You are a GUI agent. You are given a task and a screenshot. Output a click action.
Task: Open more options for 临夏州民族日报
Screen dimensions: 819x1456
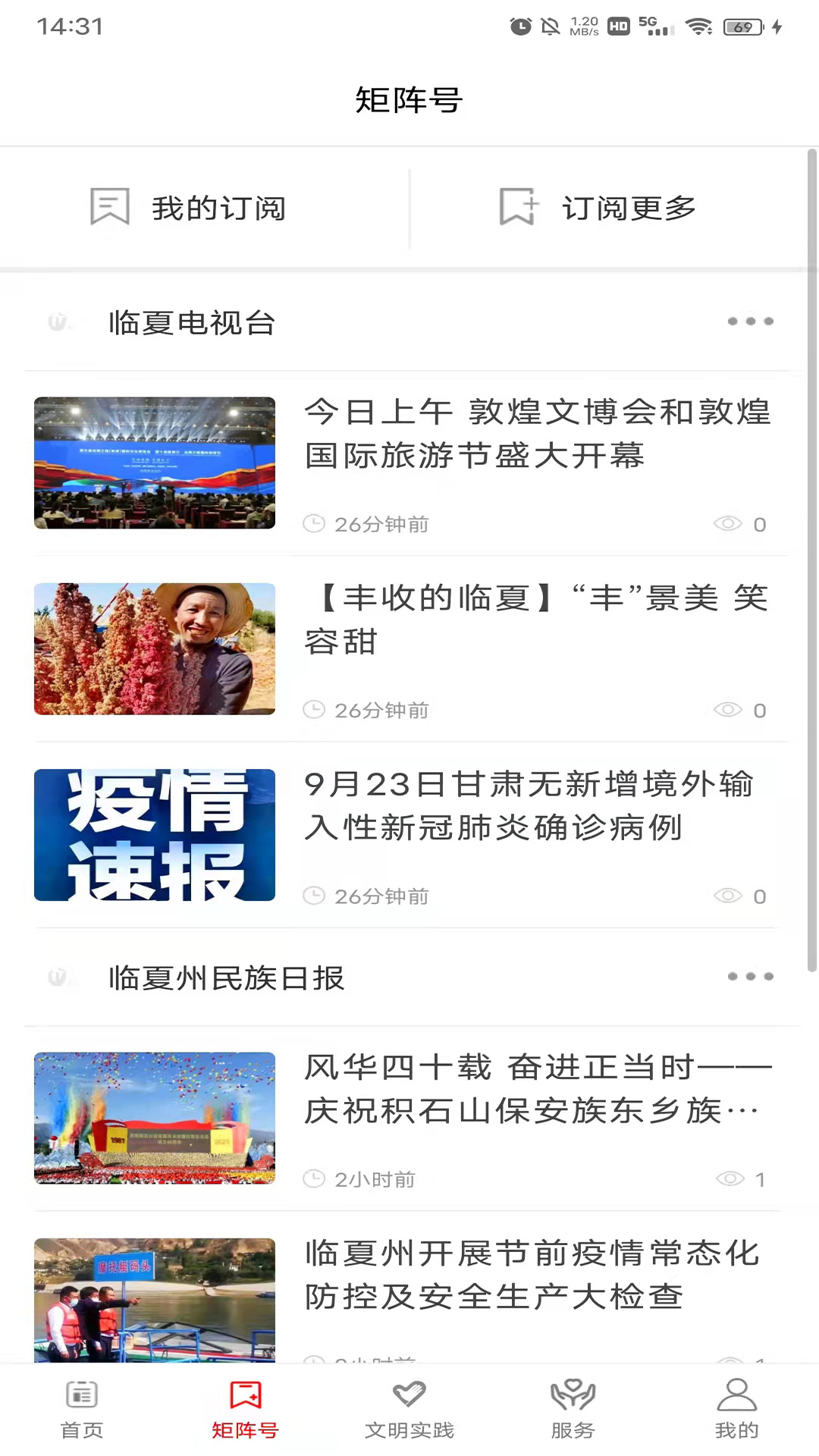[750, 977]
